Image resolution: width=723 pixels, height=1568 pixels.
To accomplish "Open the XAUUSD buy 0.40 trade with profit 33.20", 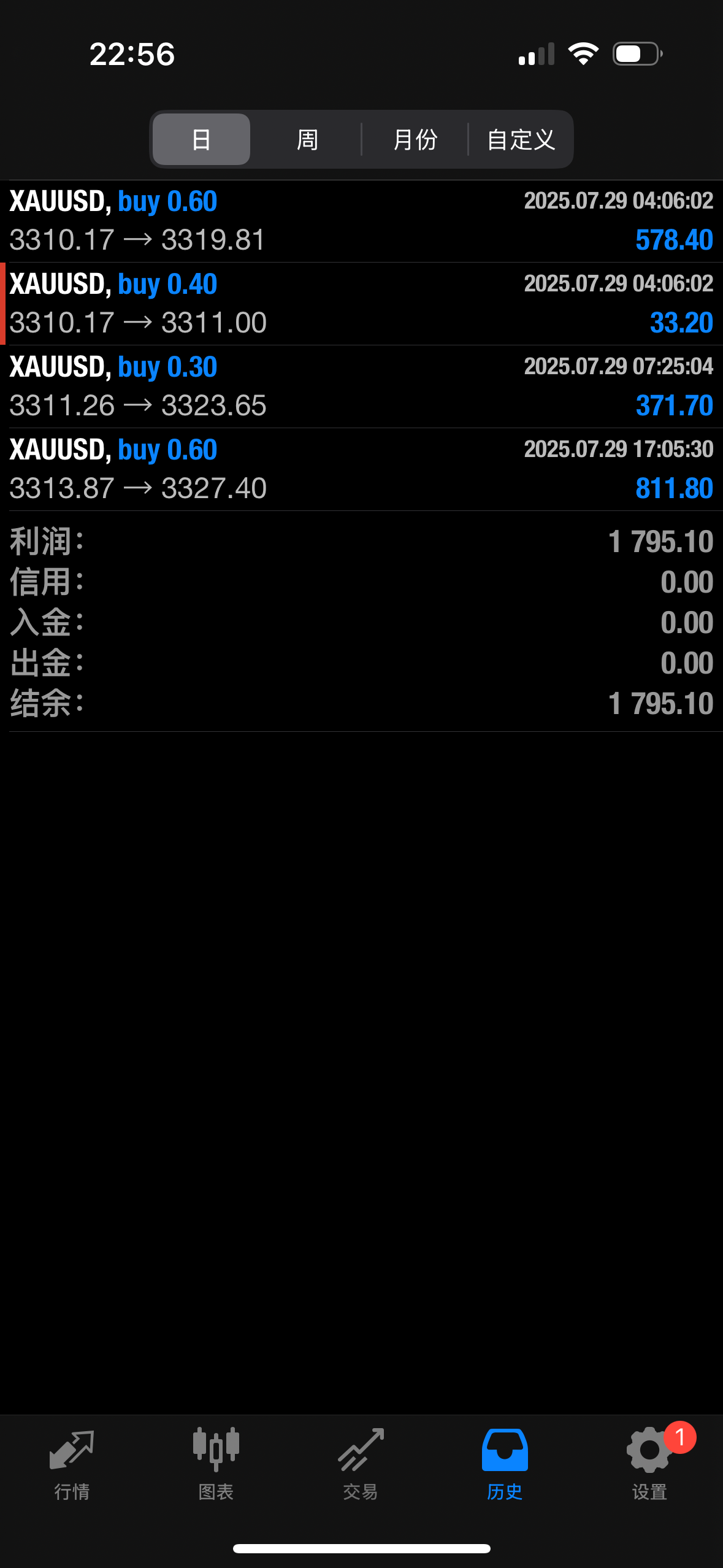I will pos(361,304).
